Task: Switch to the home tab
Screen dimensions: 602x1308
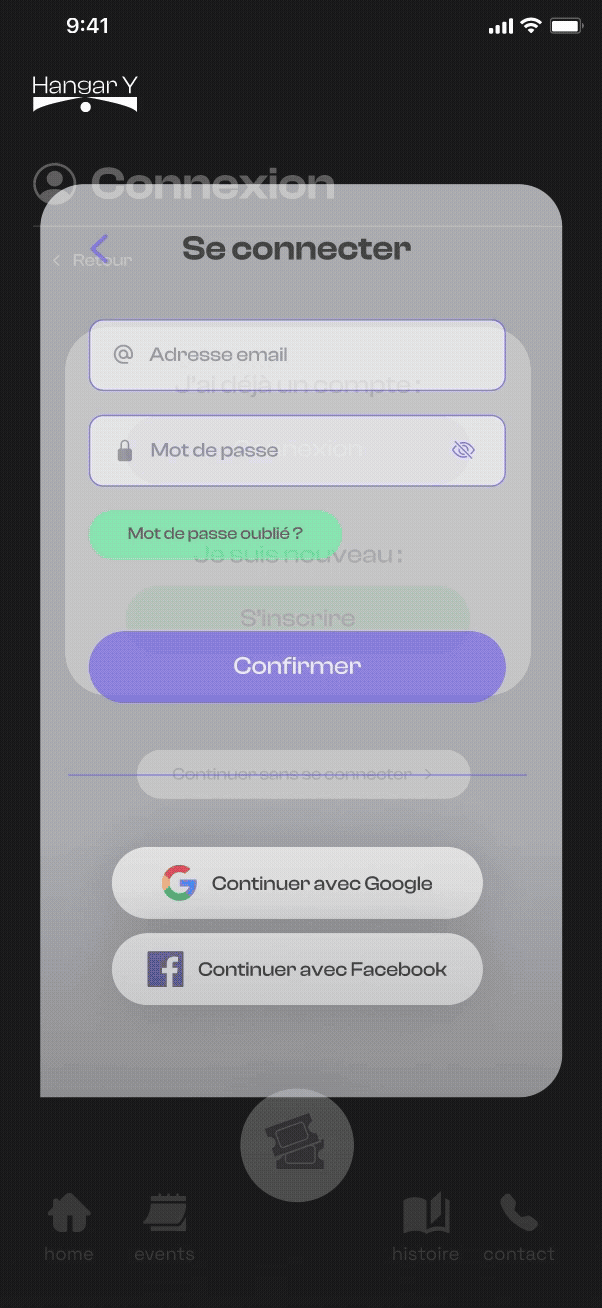Action: 69,1228
